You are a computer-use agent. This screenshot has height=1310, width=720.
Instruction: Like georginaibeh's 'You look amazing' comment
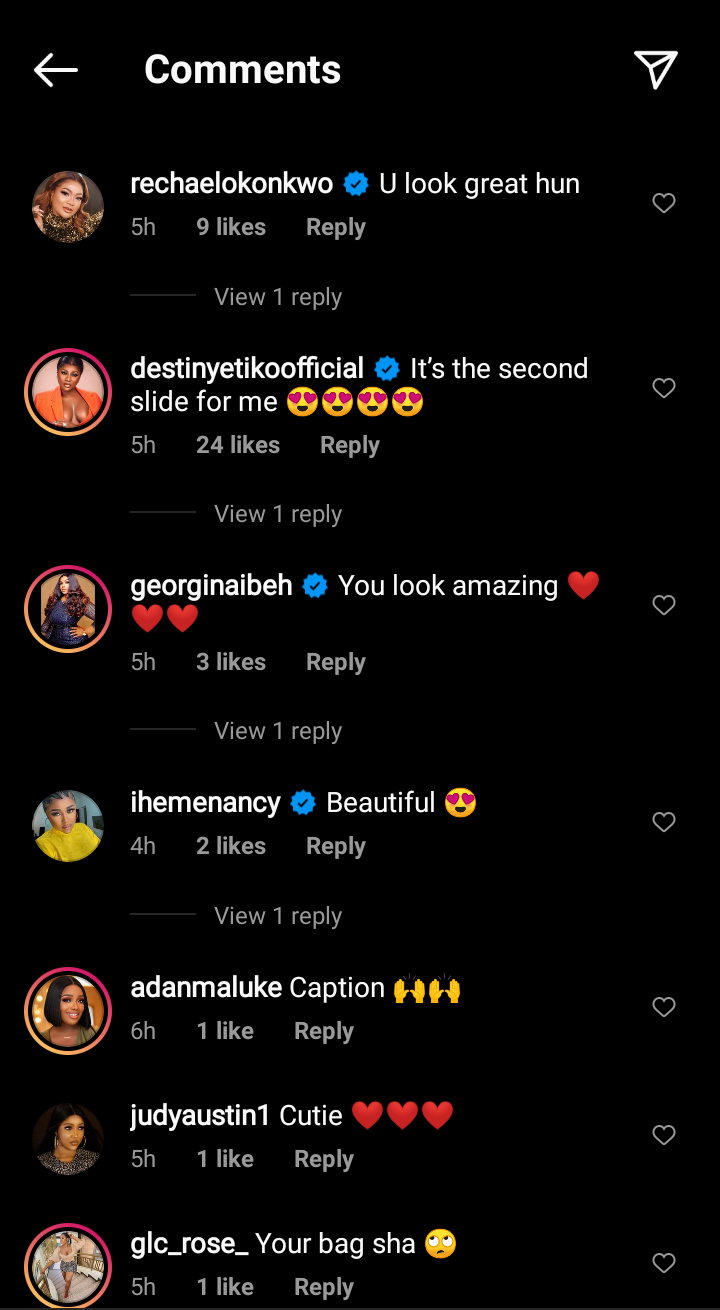pos(664,605)
